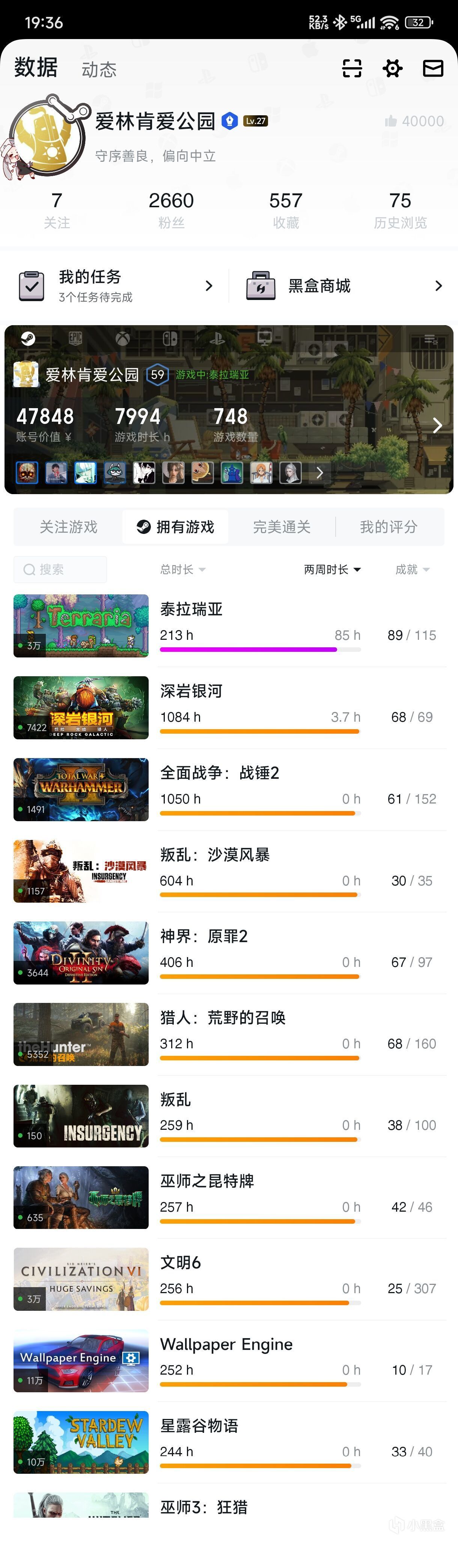458x1568 pixels.
Task: Switch to 关注游戏 tab
Action: coord(68,526)
